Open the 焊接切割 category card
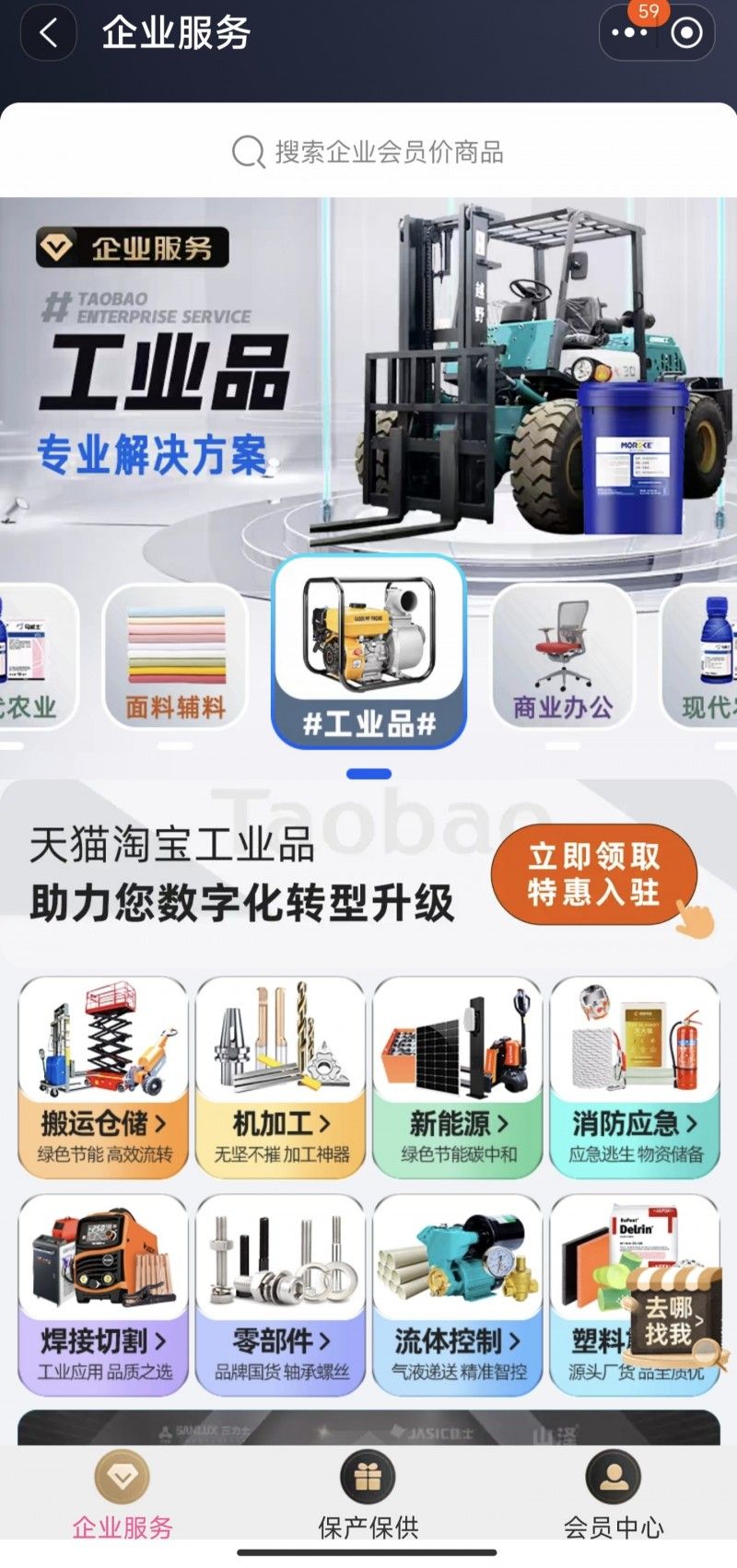Screen dimensions: 737x1568 pyautogui.click(x=103, y=1293)
